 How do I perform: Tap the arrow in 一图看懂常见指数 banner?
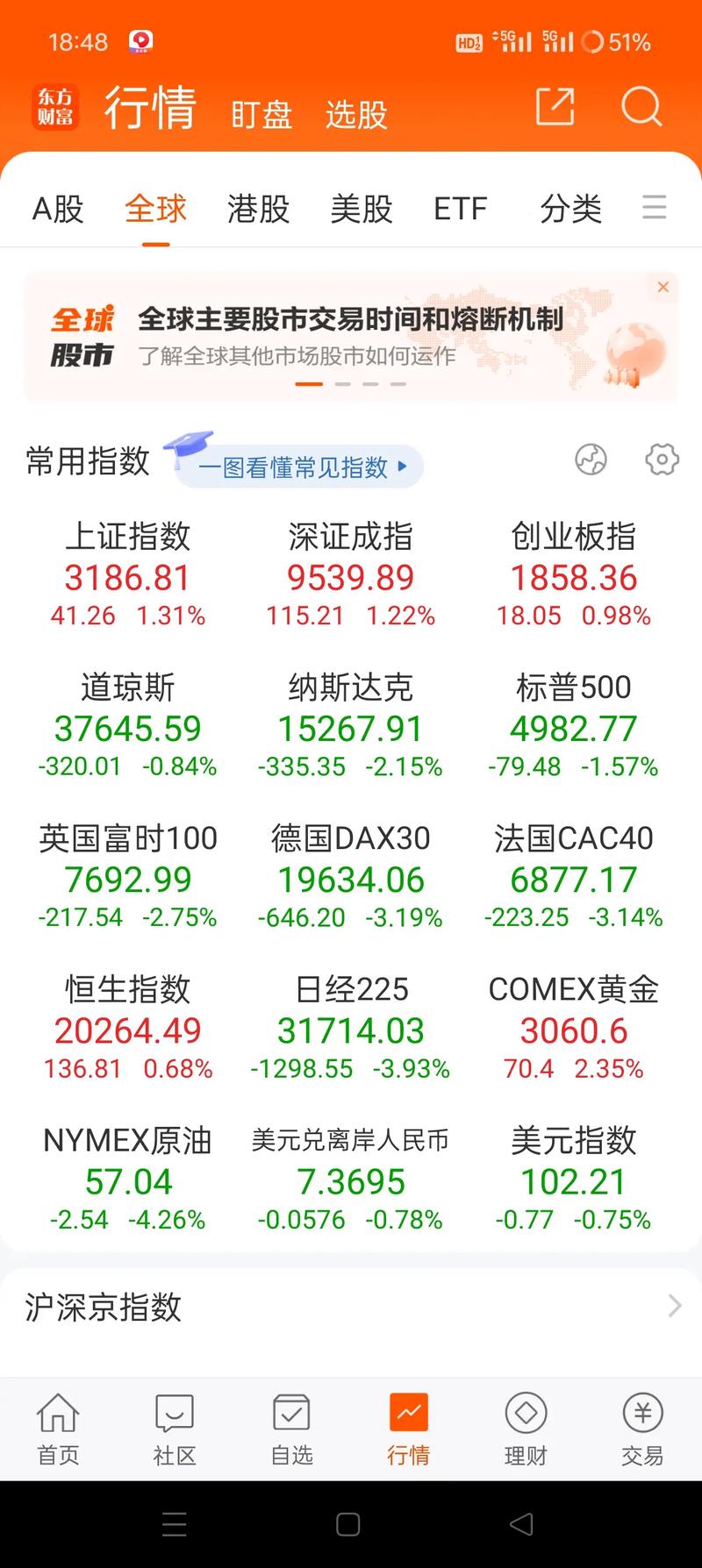[x=402, y=468]
